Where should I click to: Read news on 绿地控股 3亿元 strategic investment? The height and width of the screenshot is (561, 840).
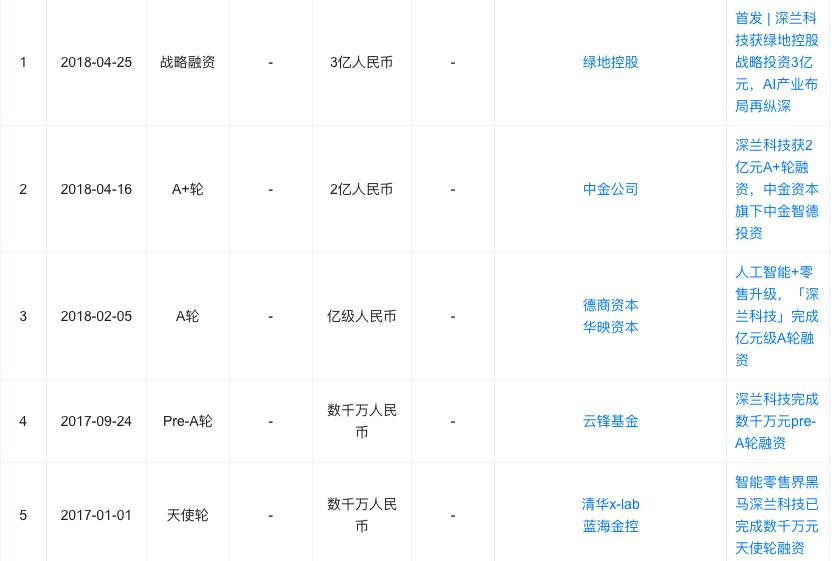click(776, 62)
